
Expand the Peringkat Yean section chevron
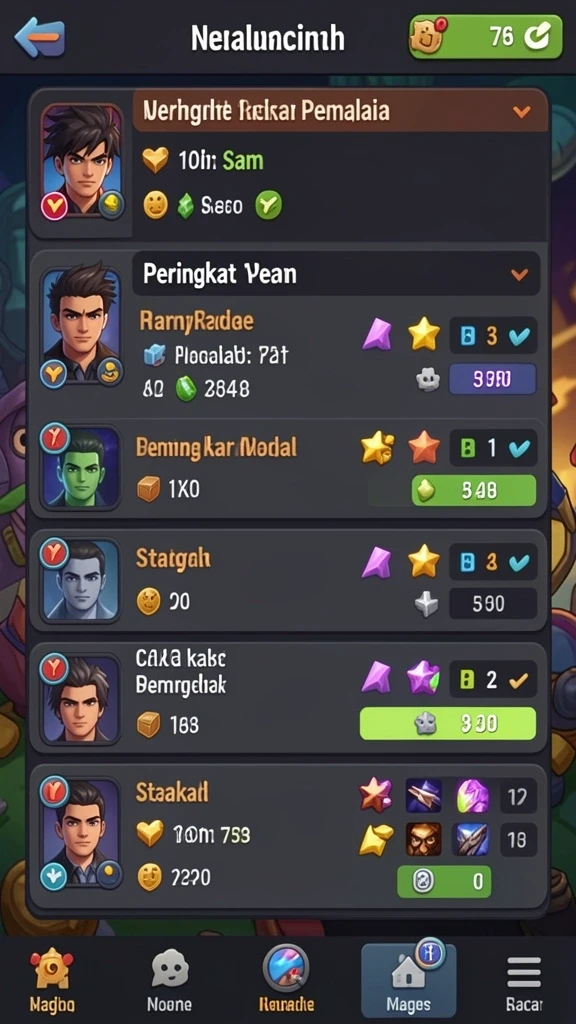pyautogui.click(x=519, y=274)
